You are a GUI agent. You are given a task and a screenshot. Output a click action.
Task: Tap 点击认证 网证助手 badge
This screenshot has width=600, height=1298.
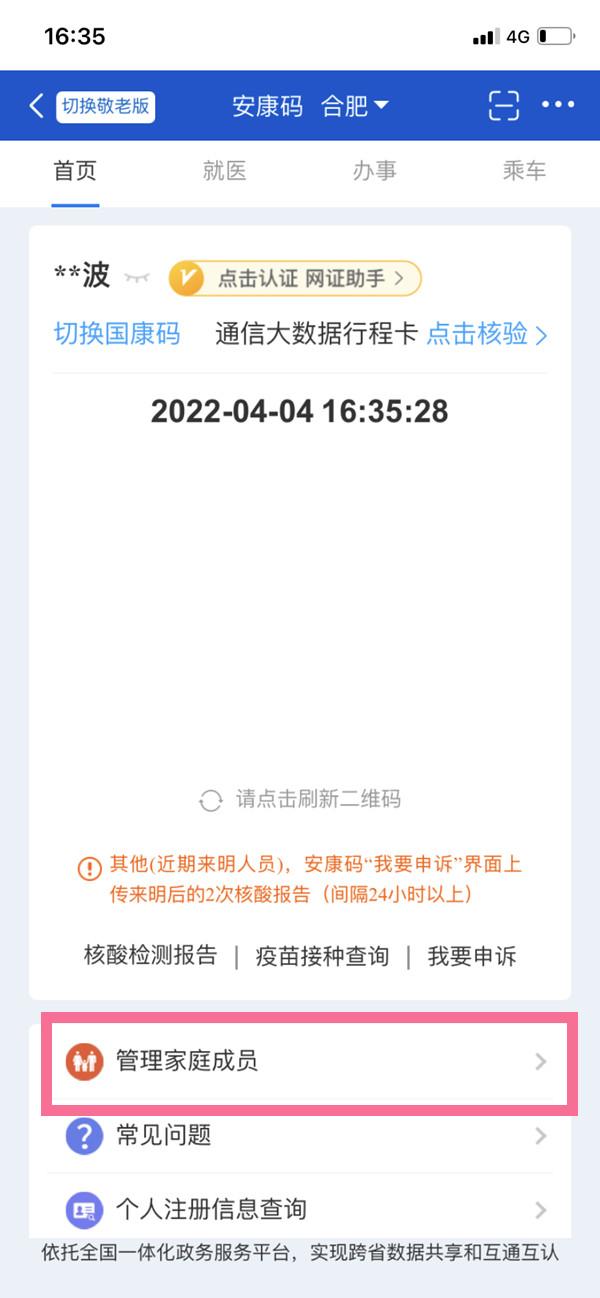(x=295, y=278)
